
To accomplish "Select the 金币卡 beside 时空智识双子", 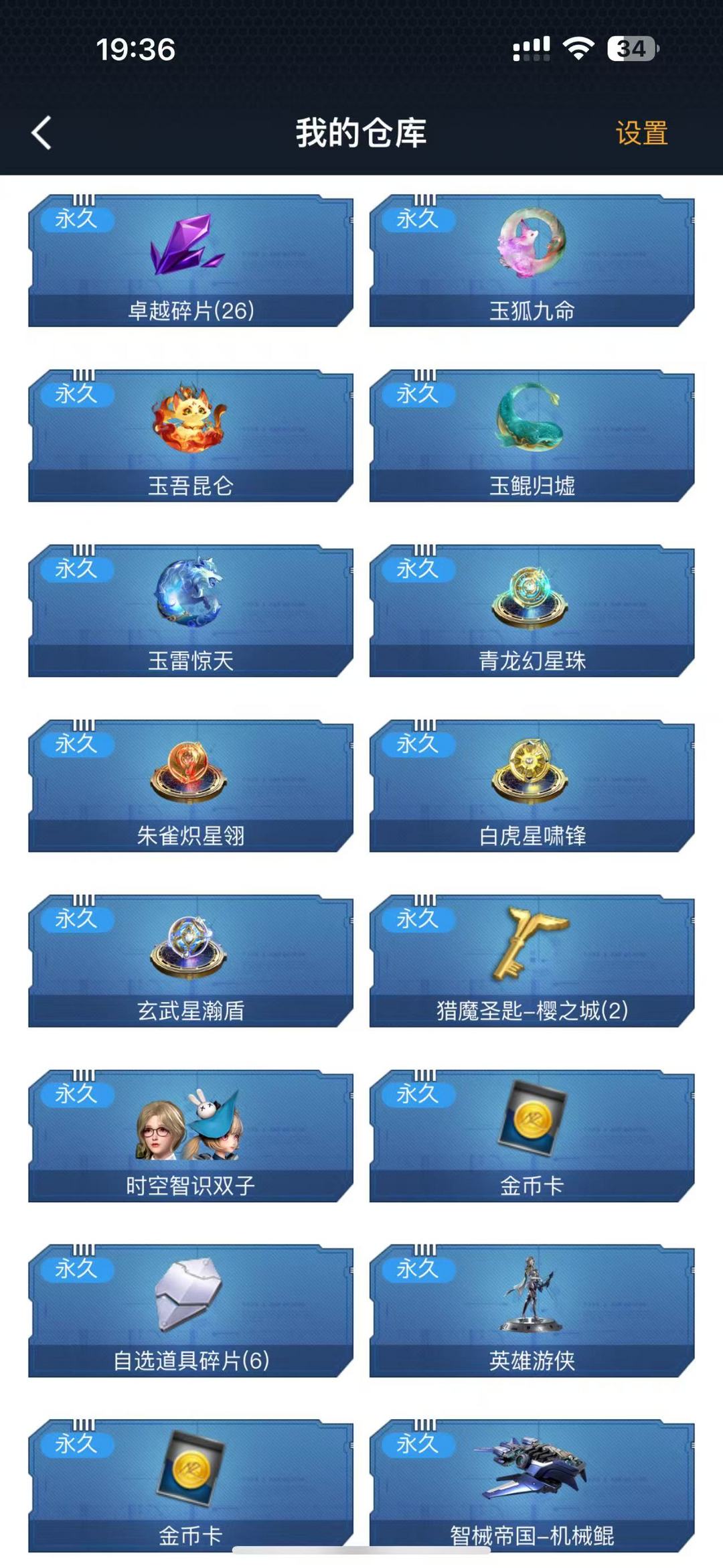I will [x=532, y=1137].
